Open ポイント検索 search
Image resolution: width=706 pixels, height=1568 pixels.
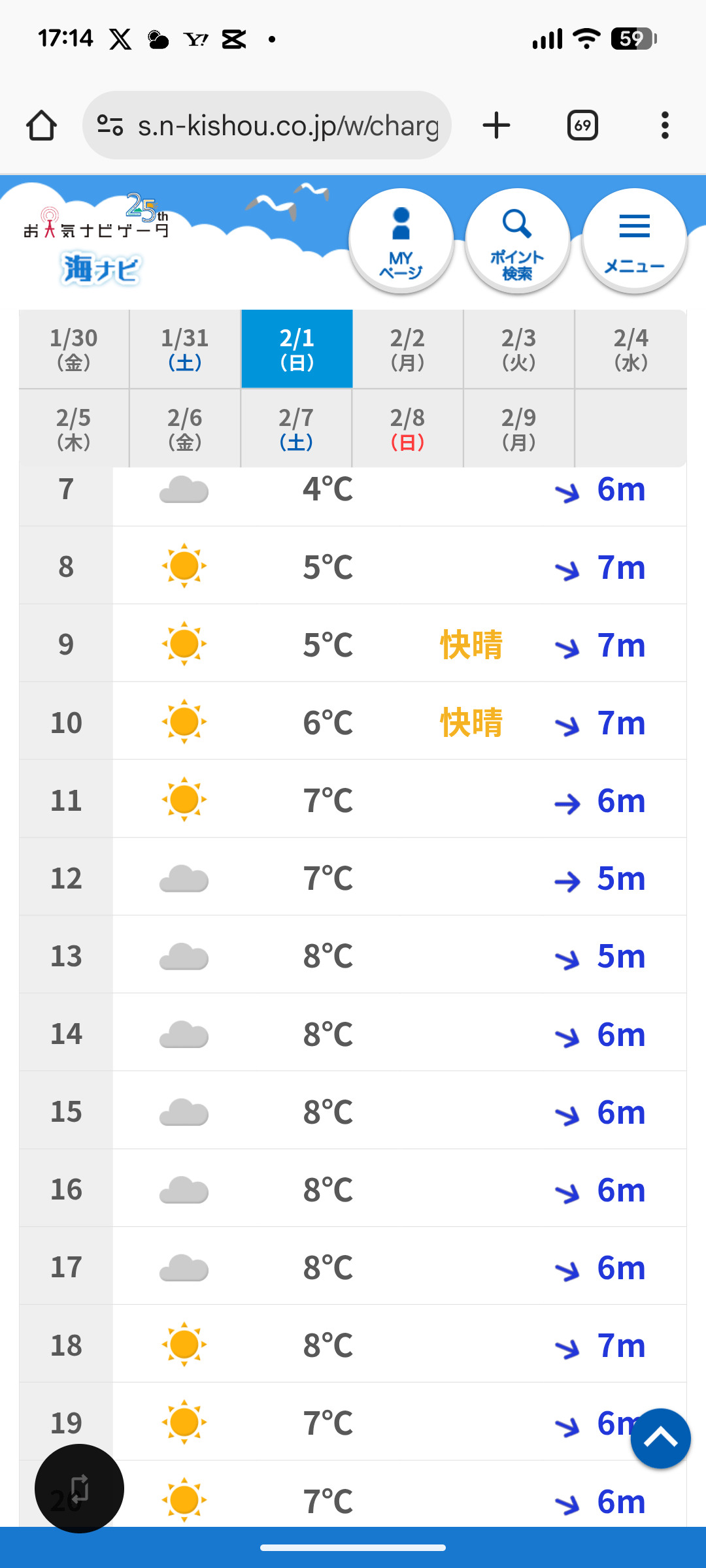click(x=517, y=240)
